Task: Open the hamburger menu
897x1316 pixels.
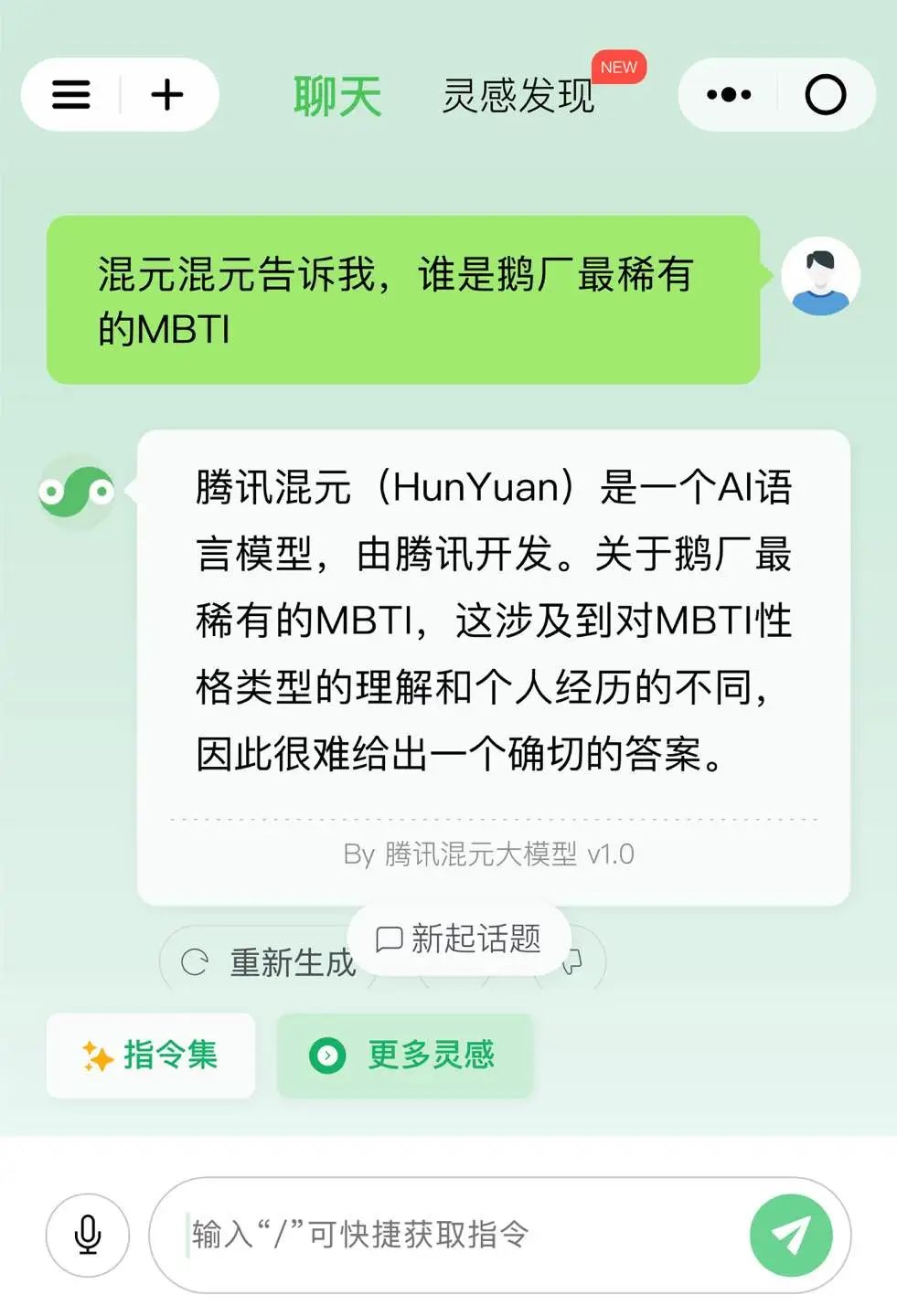Action: (71, 95)
